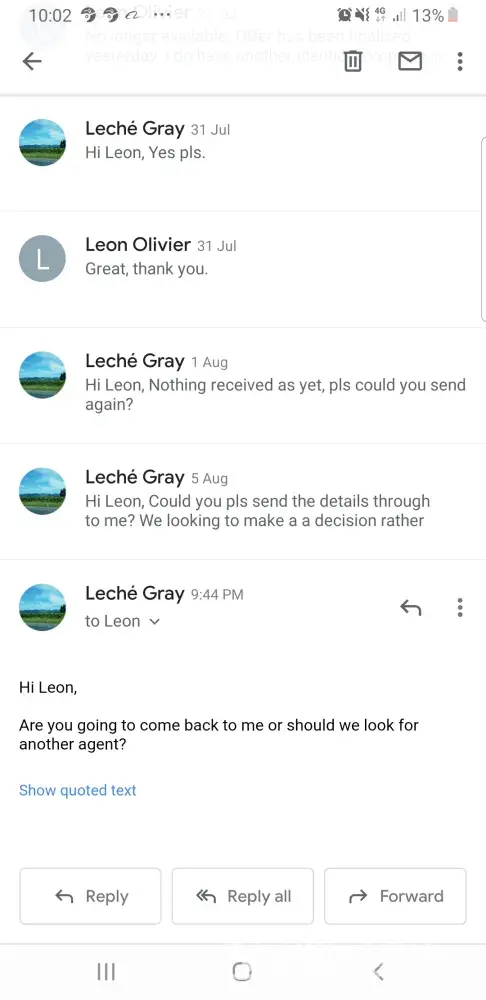Go back using the top-left arrow
486x1000 pixels.
click(32, 61)
